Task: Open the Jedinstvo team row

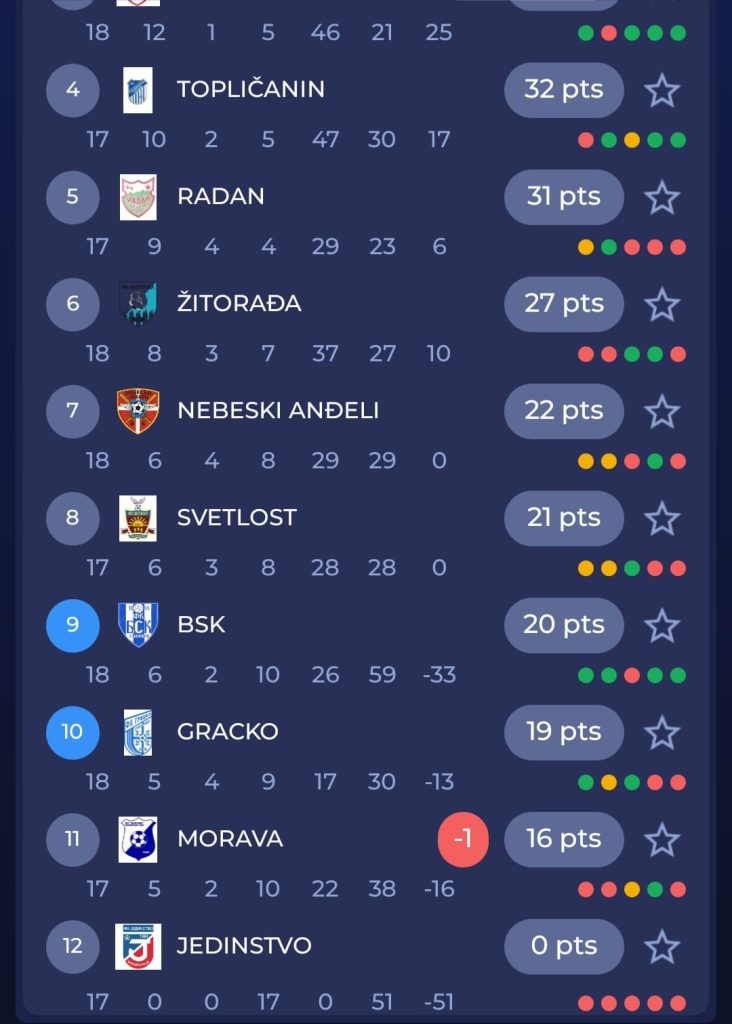Action: [243, 946]
